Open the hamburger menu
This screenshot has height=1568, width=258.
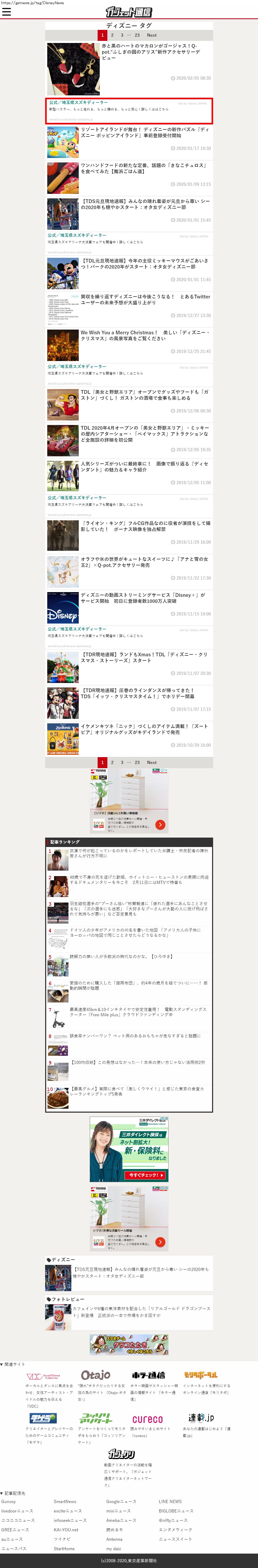click(x=7, y=12)
